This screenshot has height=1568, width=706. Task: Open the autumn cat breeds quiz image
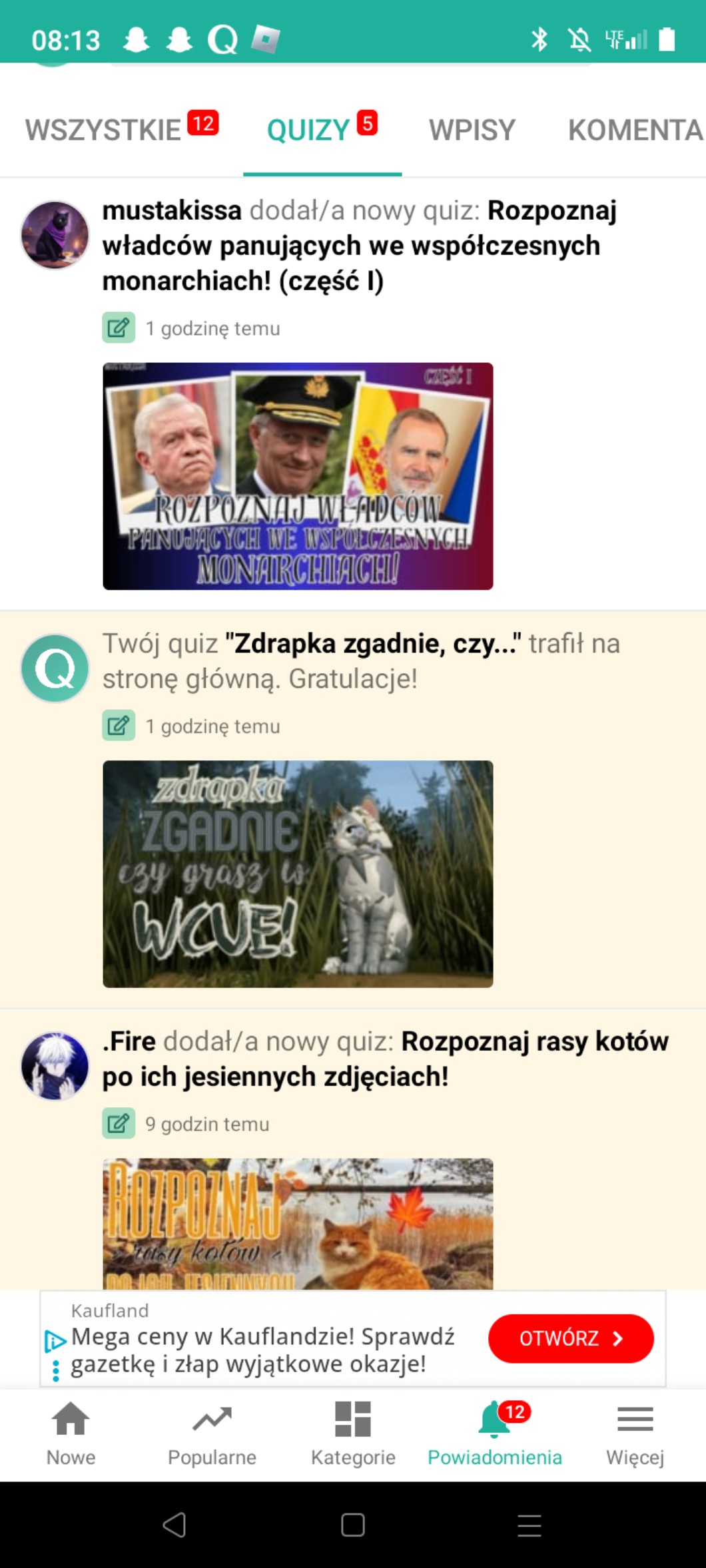point(298,1224)
